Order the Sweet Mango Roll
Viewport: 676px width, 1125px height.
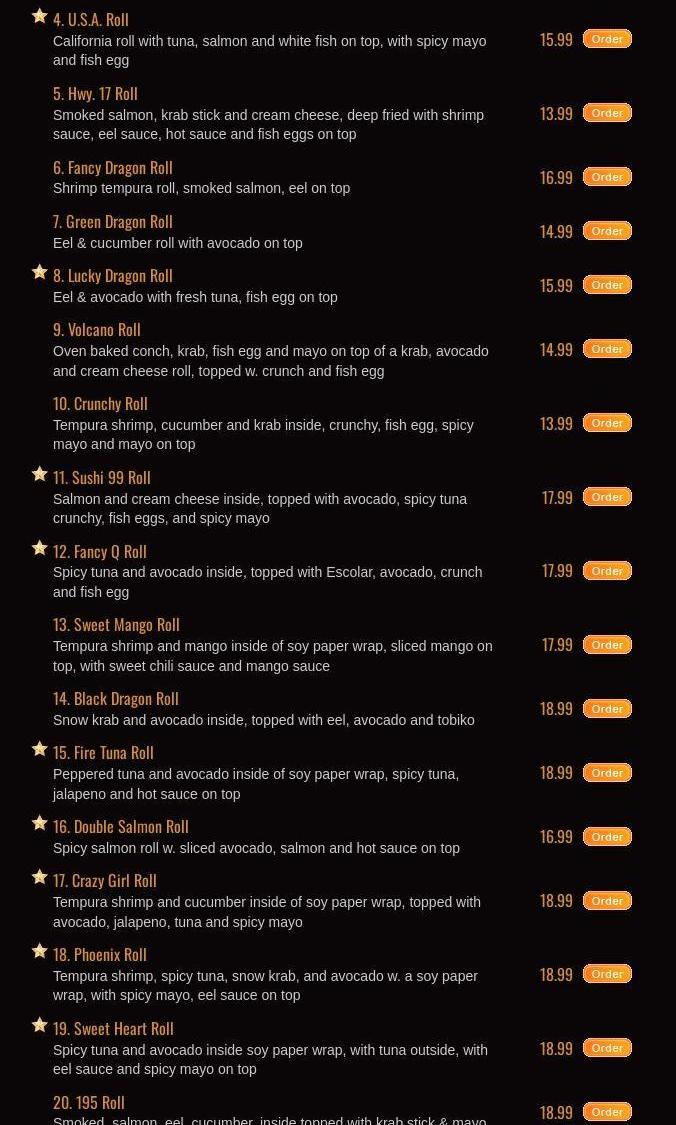tap(607, 645)
